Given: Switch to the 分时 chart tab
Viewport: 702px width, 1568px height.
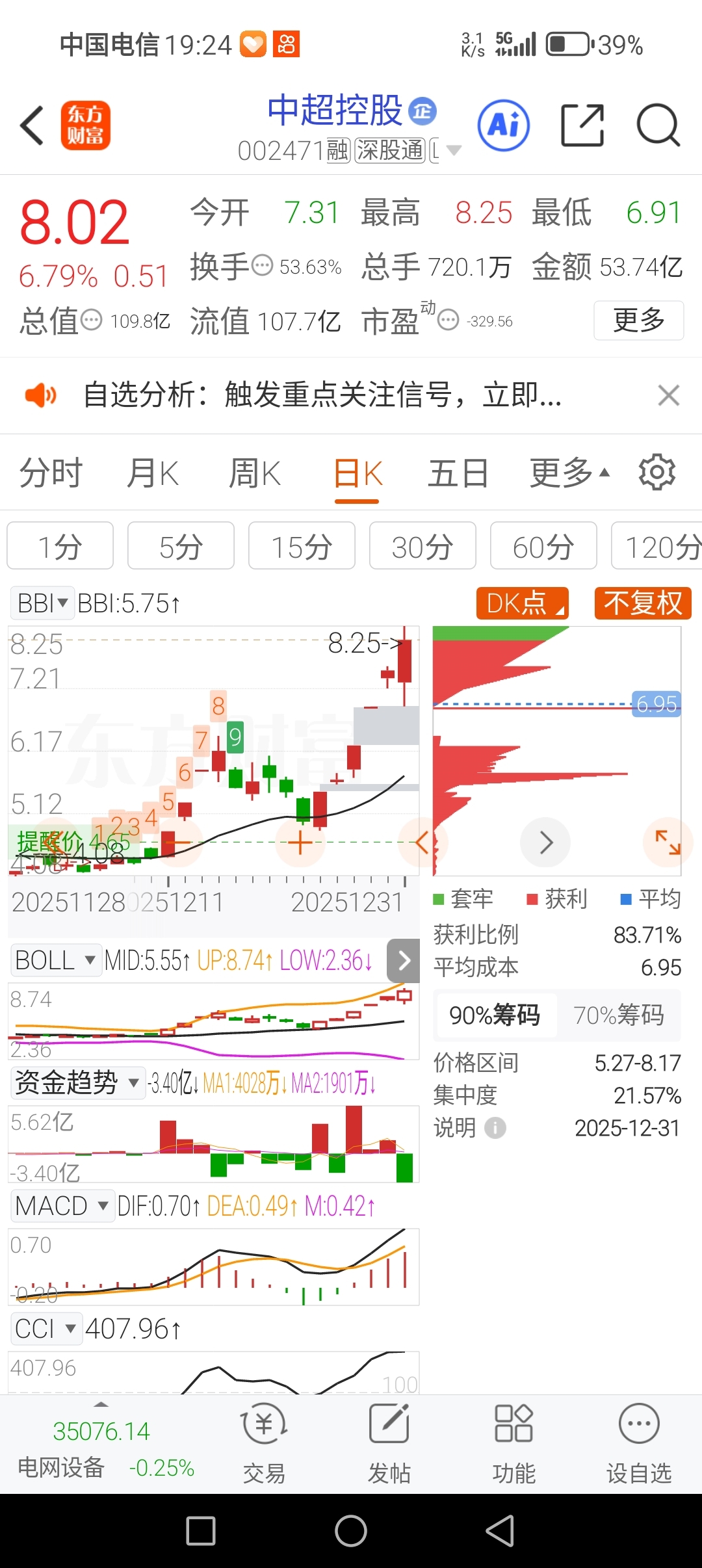Looking at the screenshot, I should (51, 473).
